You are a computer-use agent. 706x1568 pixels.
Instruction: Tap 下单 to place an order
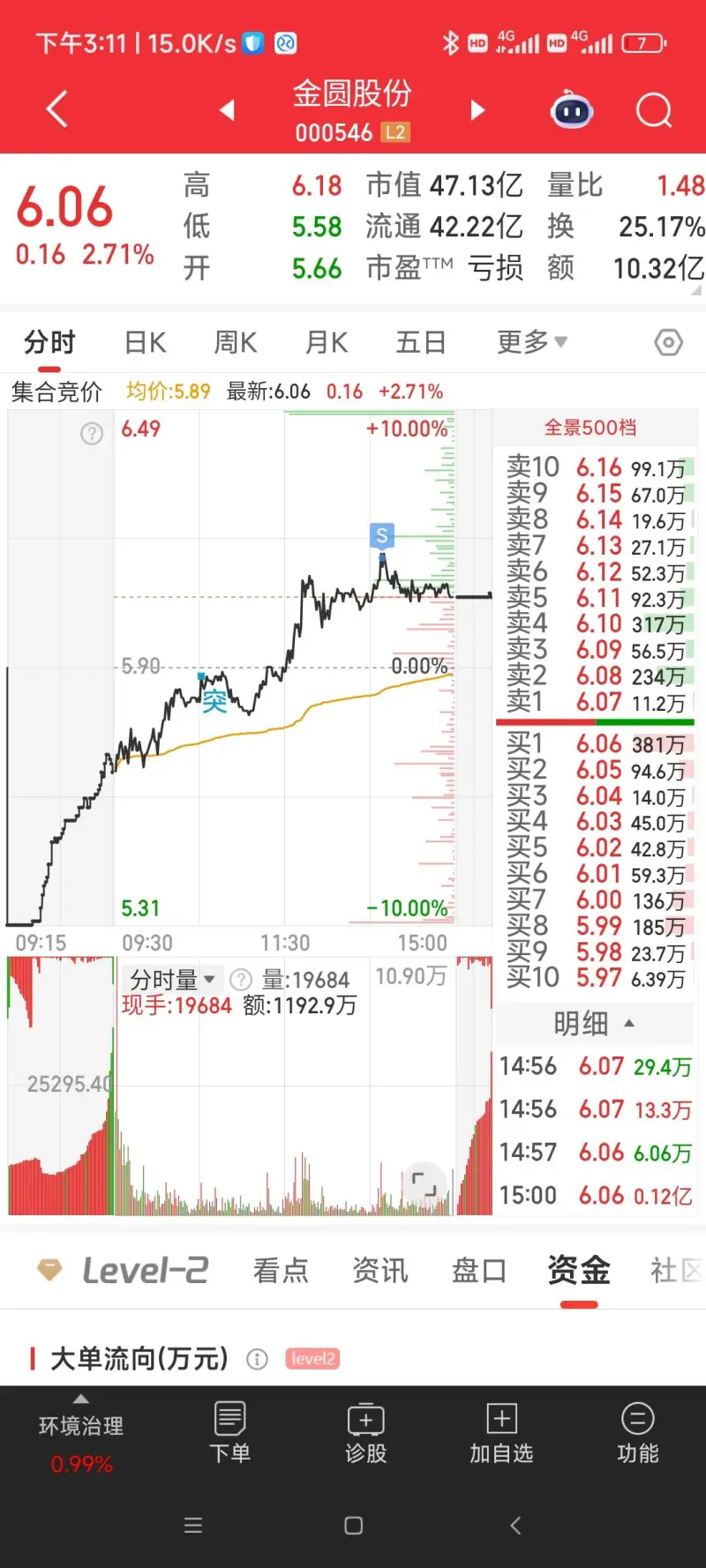coord(229,1433)
